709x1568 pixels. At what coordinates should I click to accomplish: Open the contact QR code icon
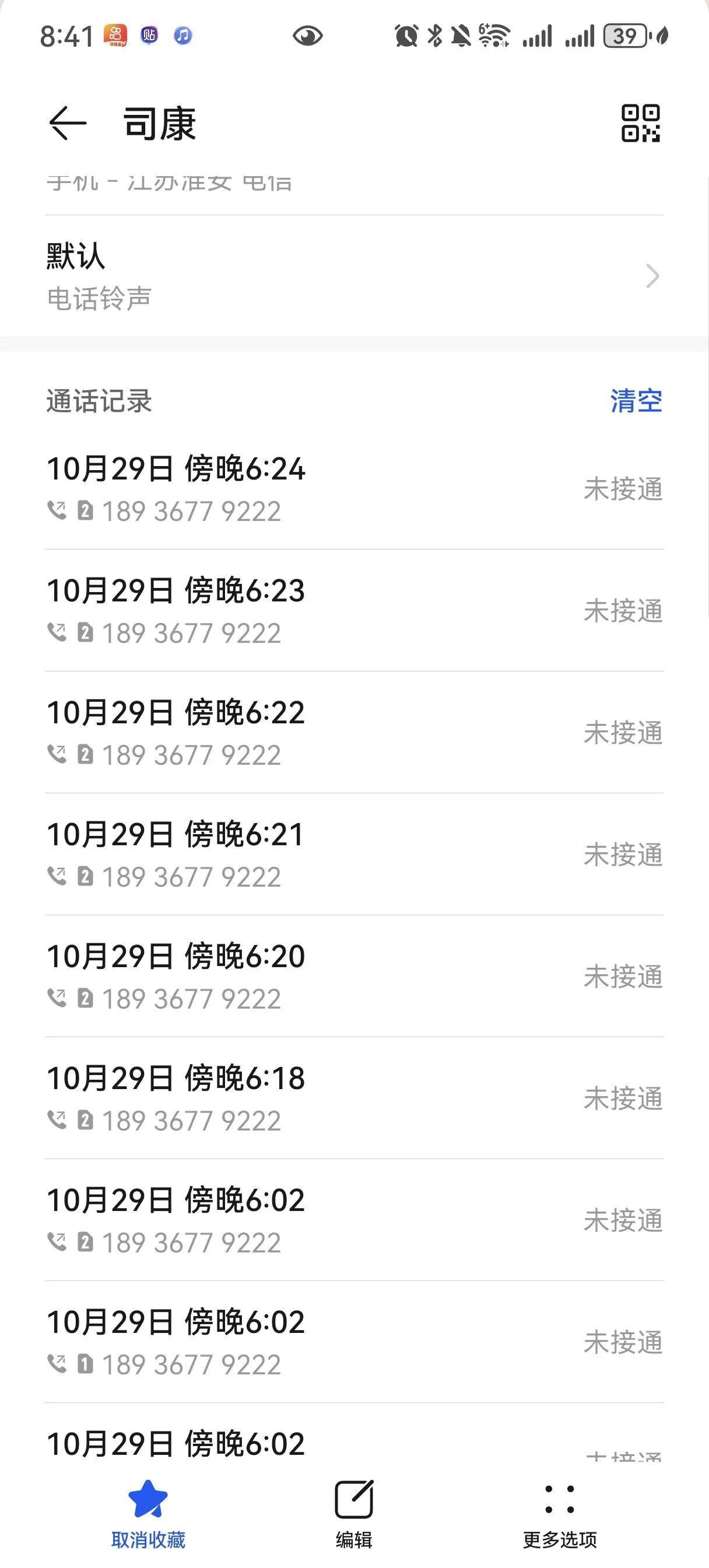[x=640, y=124]
